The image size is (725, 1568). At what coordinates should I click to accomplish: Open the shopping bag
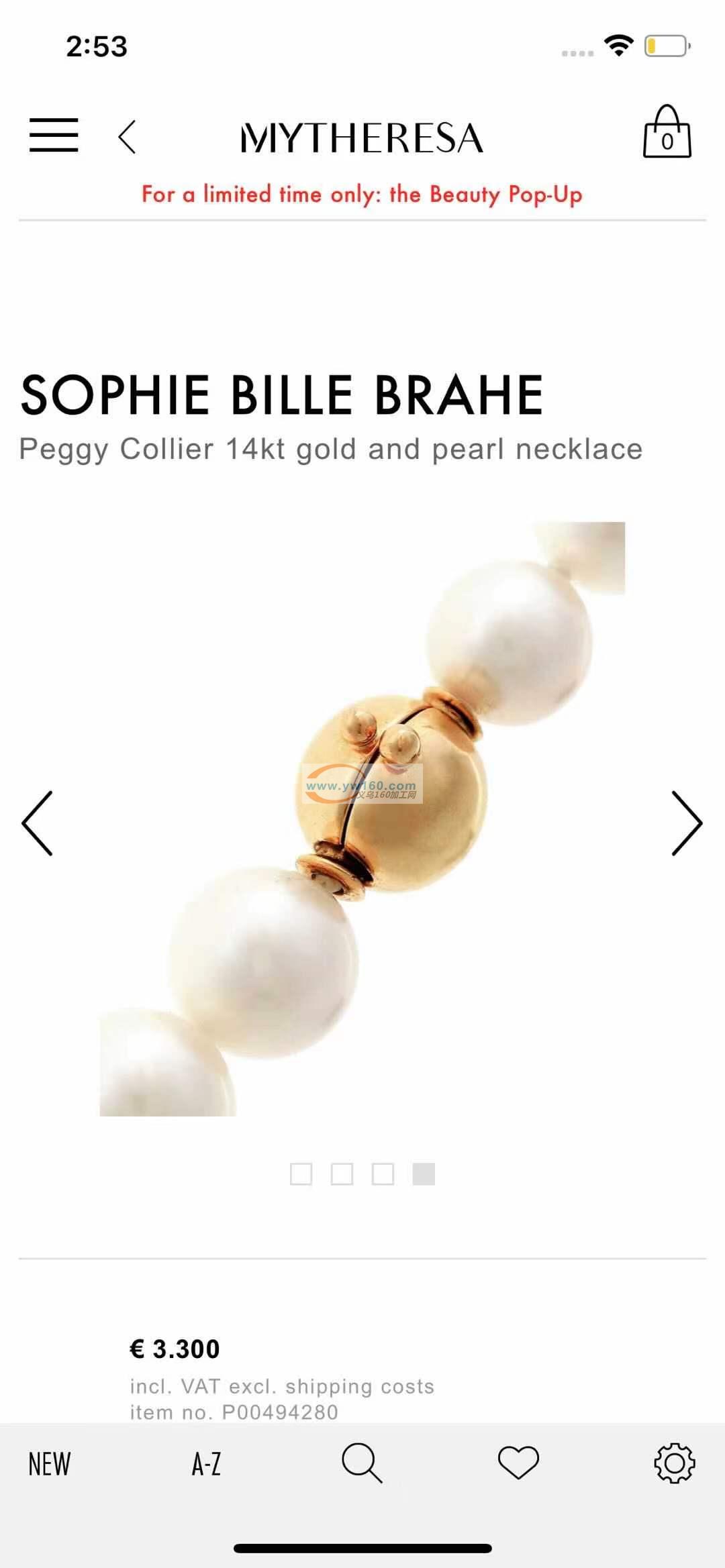(x=667, y=132)
